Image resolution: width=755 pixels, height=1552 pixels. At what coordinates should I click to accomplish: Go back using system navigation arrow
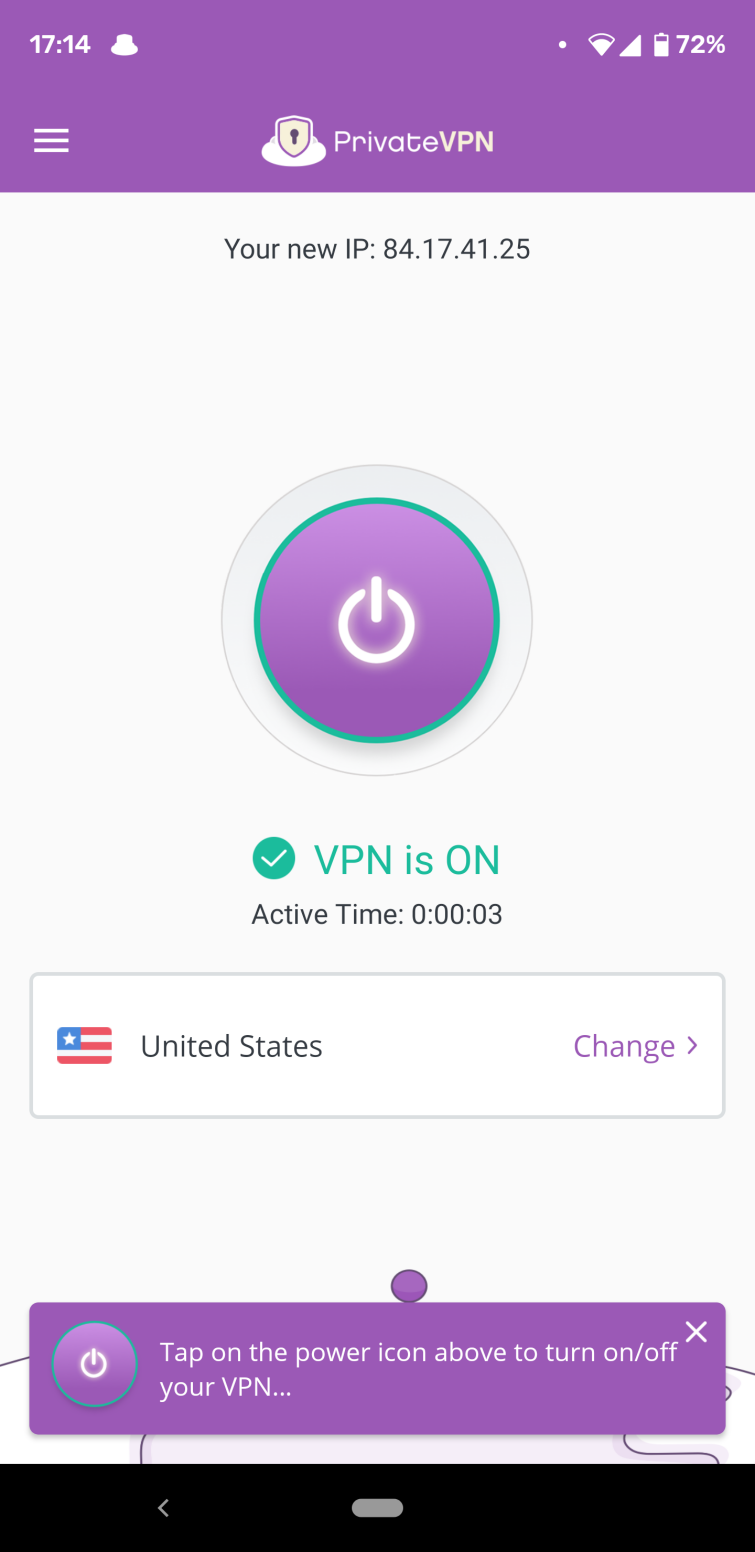coord(164,1507)
